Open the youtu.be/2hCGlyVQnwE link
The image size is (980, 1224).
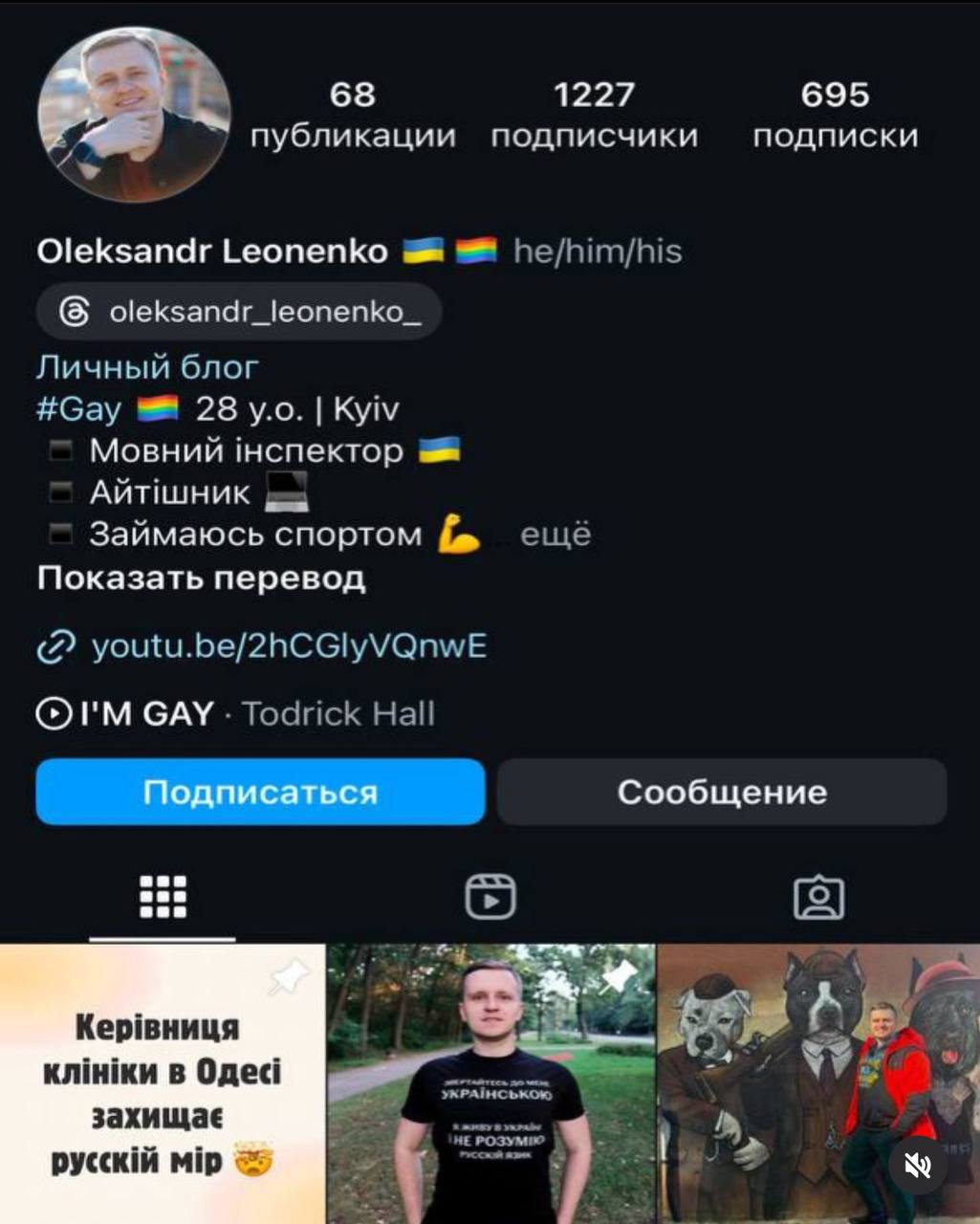(x=287, y=646)
